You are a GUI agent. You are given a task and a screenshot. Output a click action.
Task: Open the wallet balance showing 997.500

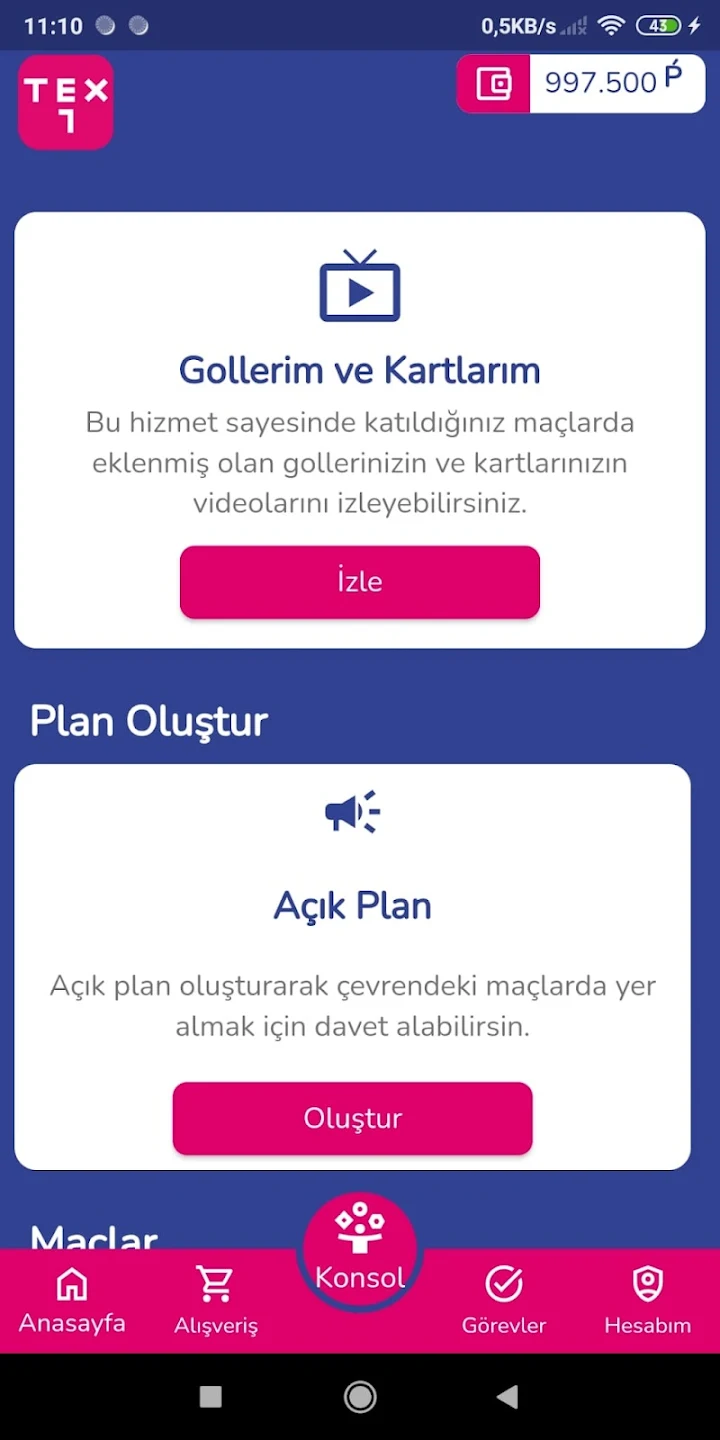[x=581, y=83]
